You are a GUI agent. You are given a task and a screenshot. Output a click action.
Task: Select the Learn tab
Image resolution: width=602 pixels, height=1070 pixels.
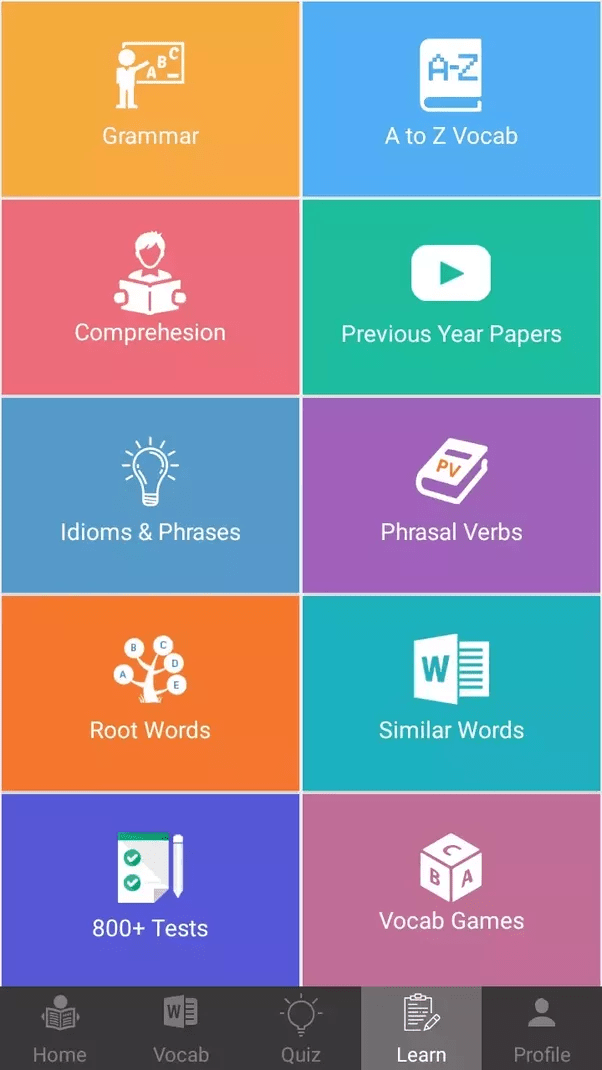point(421,1028)
